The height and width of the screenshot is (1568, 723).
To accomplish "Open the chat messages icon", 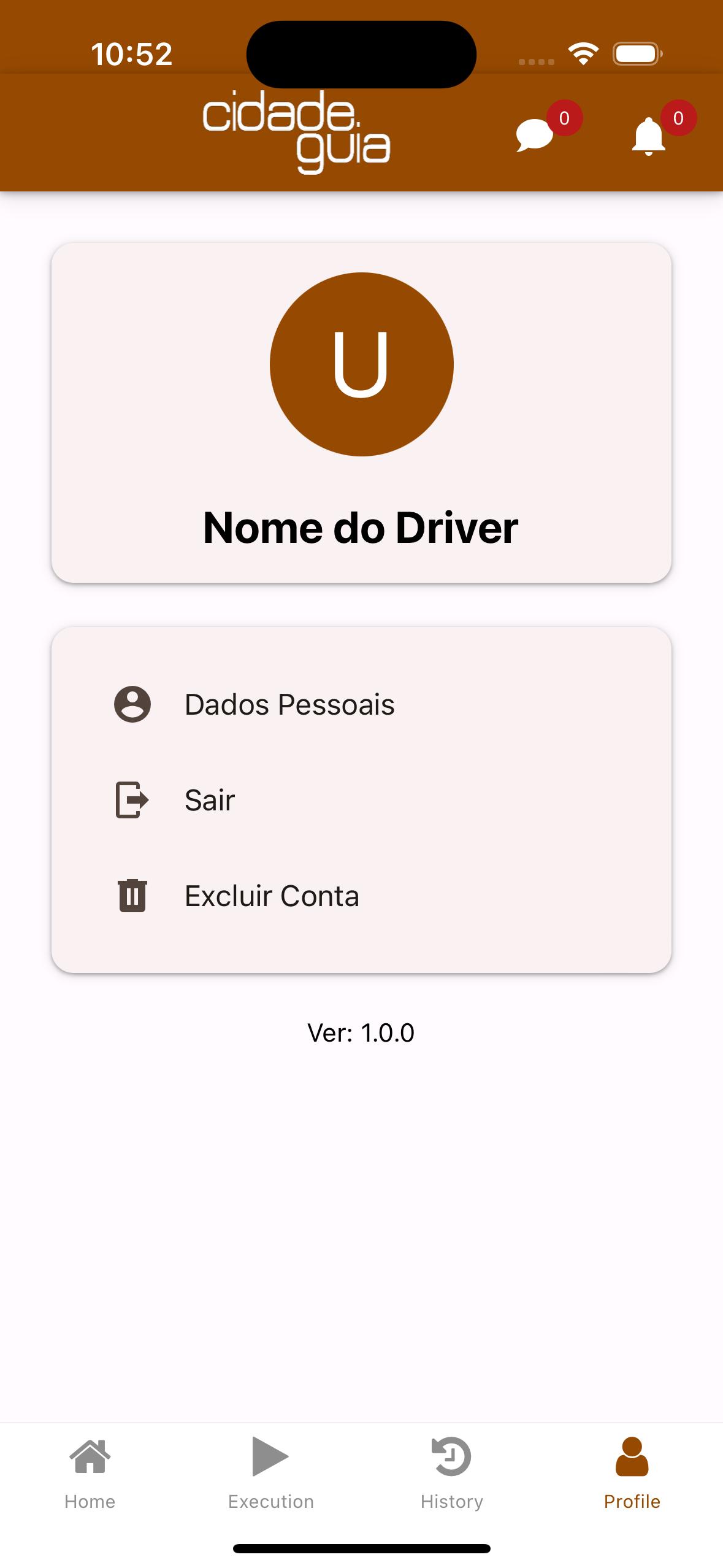I will point(535,135).
